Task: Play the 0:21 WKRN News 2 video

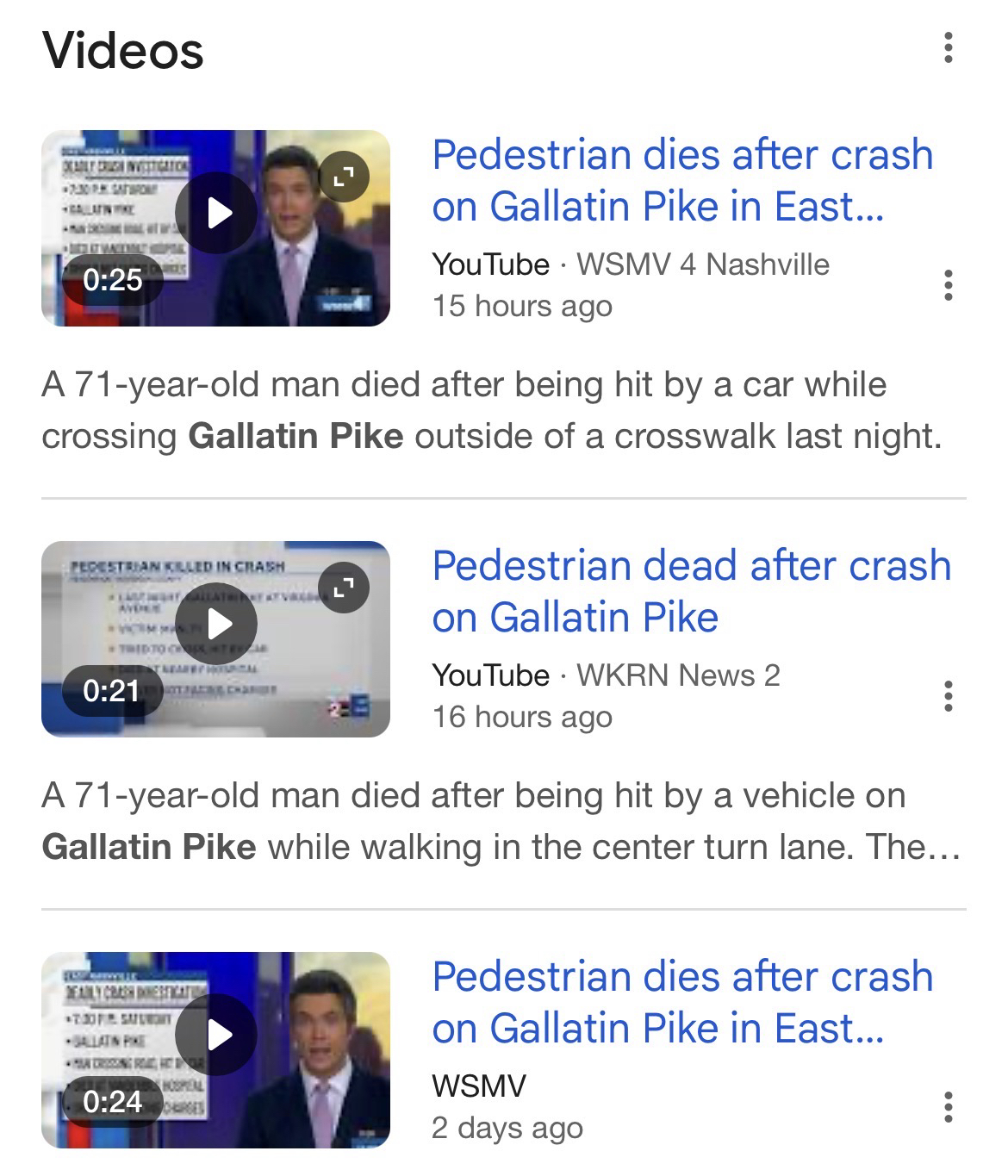Action: (x=216, y=623)
